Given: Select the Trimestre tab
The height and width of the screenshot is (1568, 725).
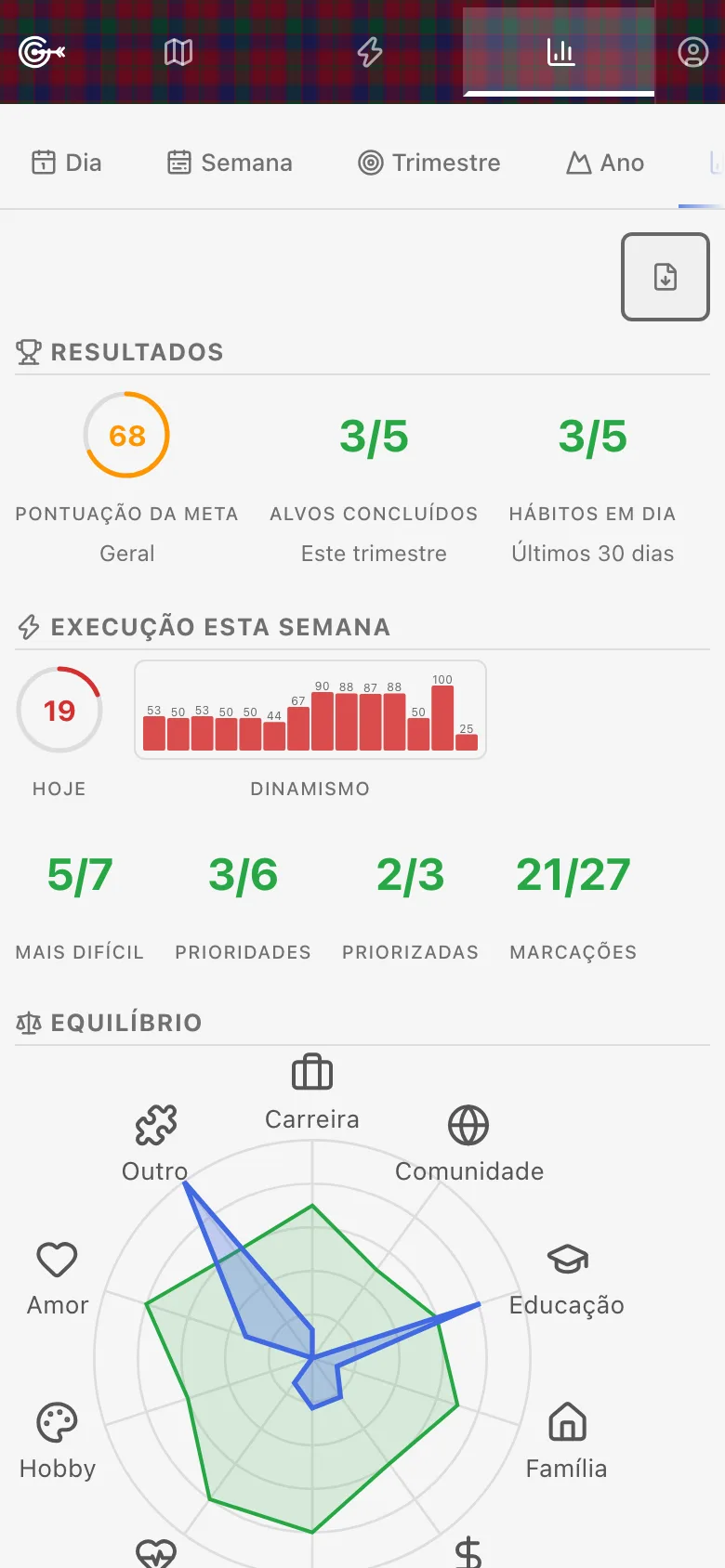Looking at the screenshot, I should tap(429, 163).
